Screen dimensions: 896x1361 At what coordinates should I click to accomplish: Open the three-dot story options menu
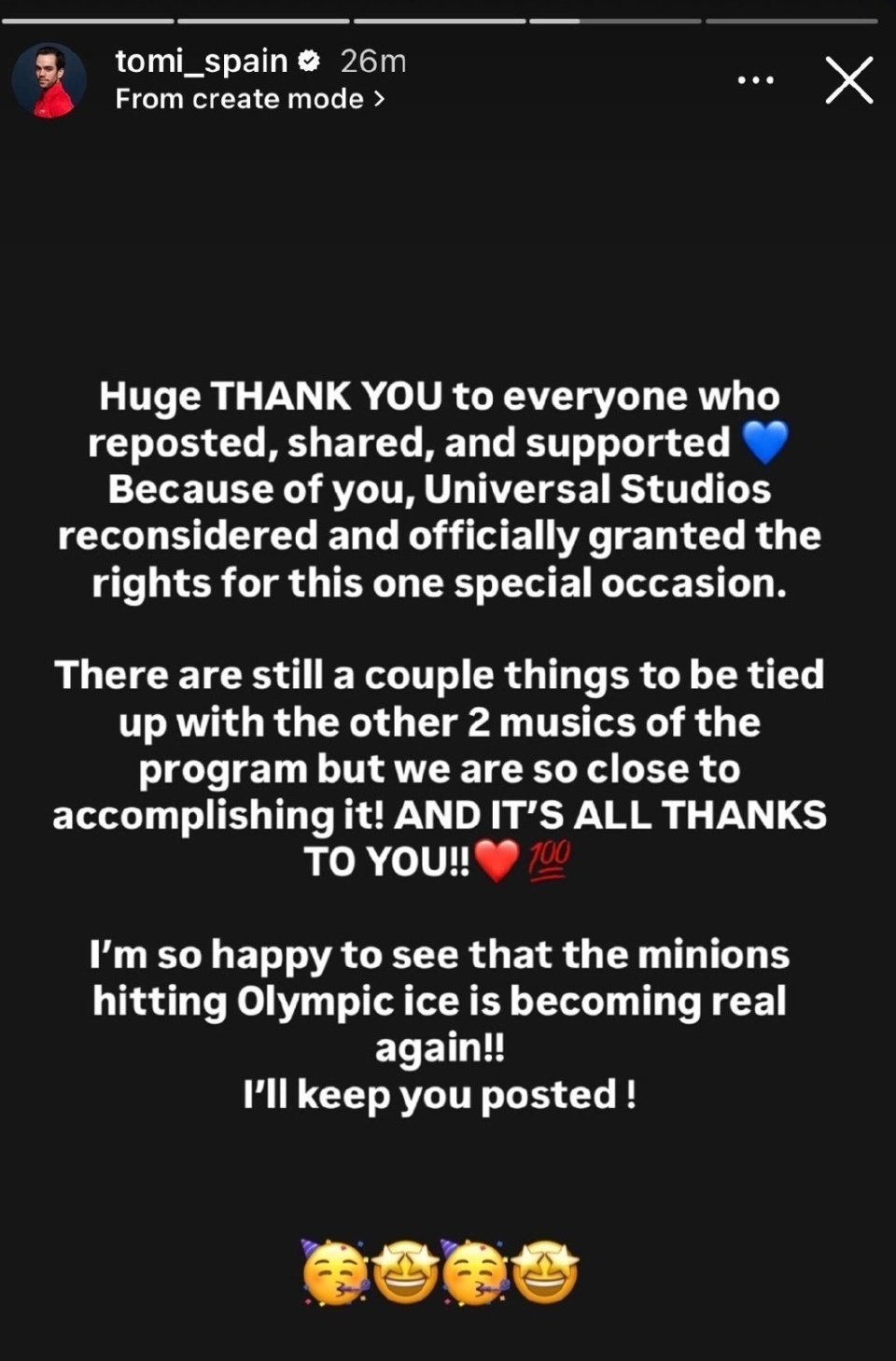[755, 80]
